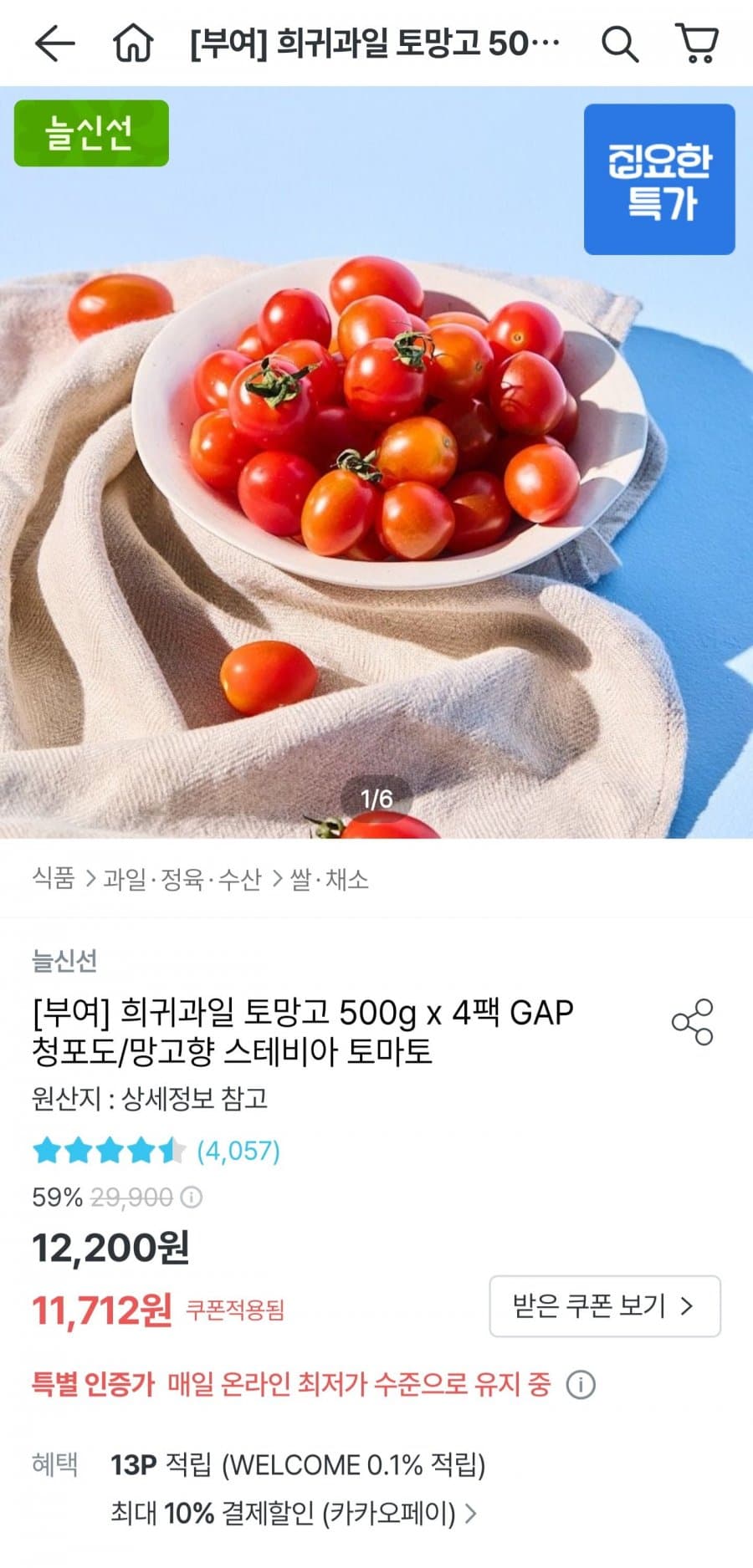Open the shopping cart
This screenshot has width=753, height=1568.
697,43
